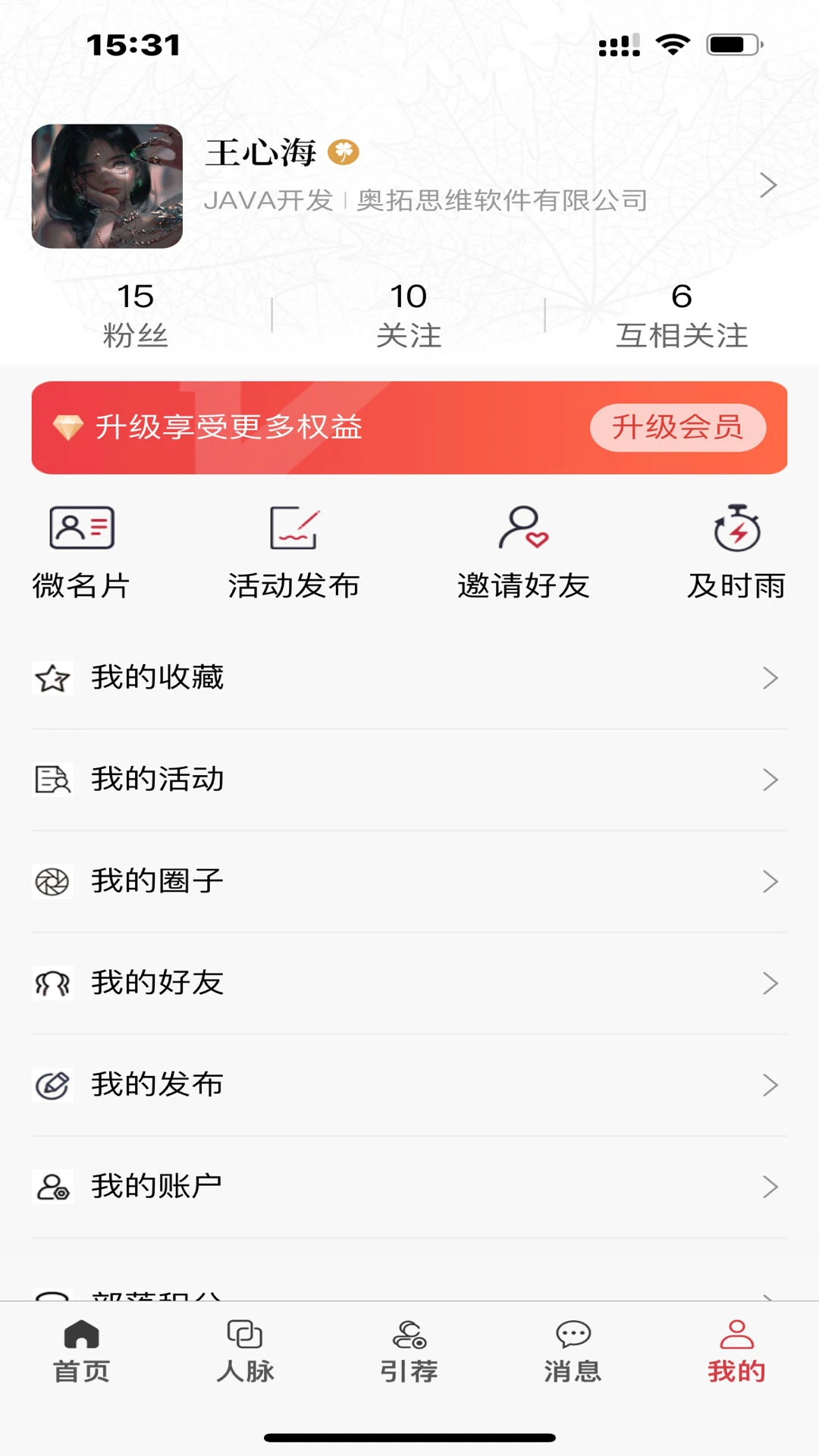This screenshot has height=1456, width=819.
Task: Click the clover badge beside 王心海
Action: point(345,152)
